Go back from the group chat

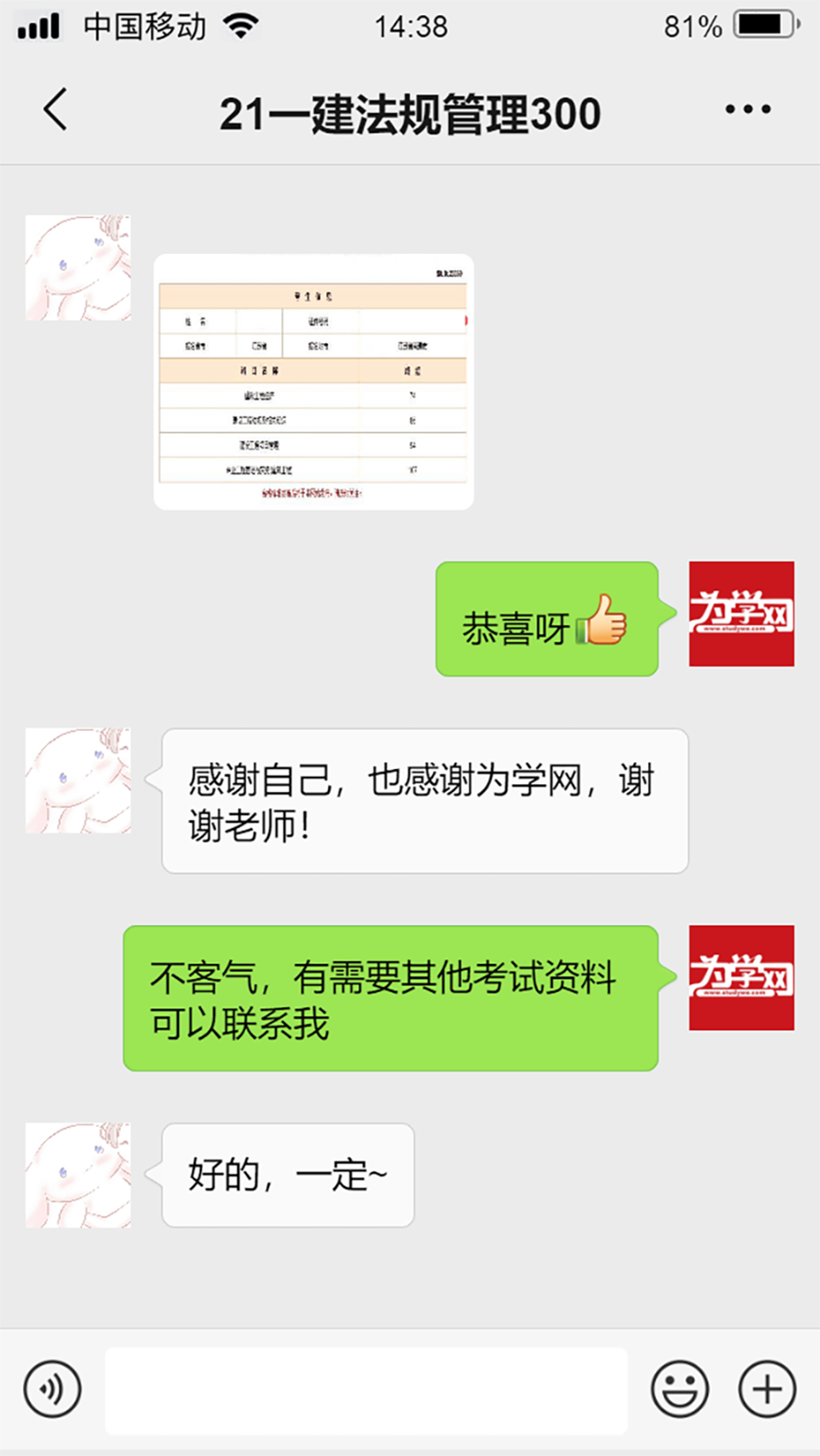pyautogui.click(x=56, y=110)
